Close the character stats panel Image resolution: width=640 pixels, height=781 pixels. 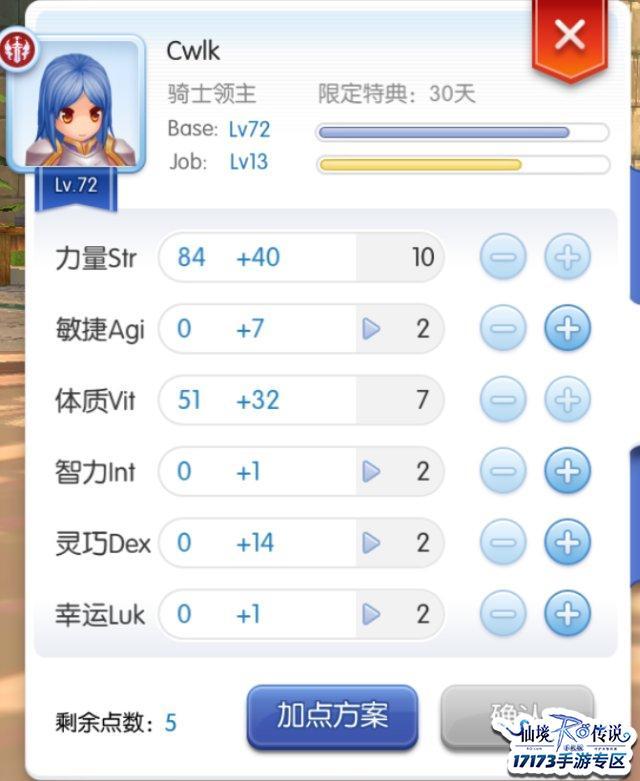[569, 37]
